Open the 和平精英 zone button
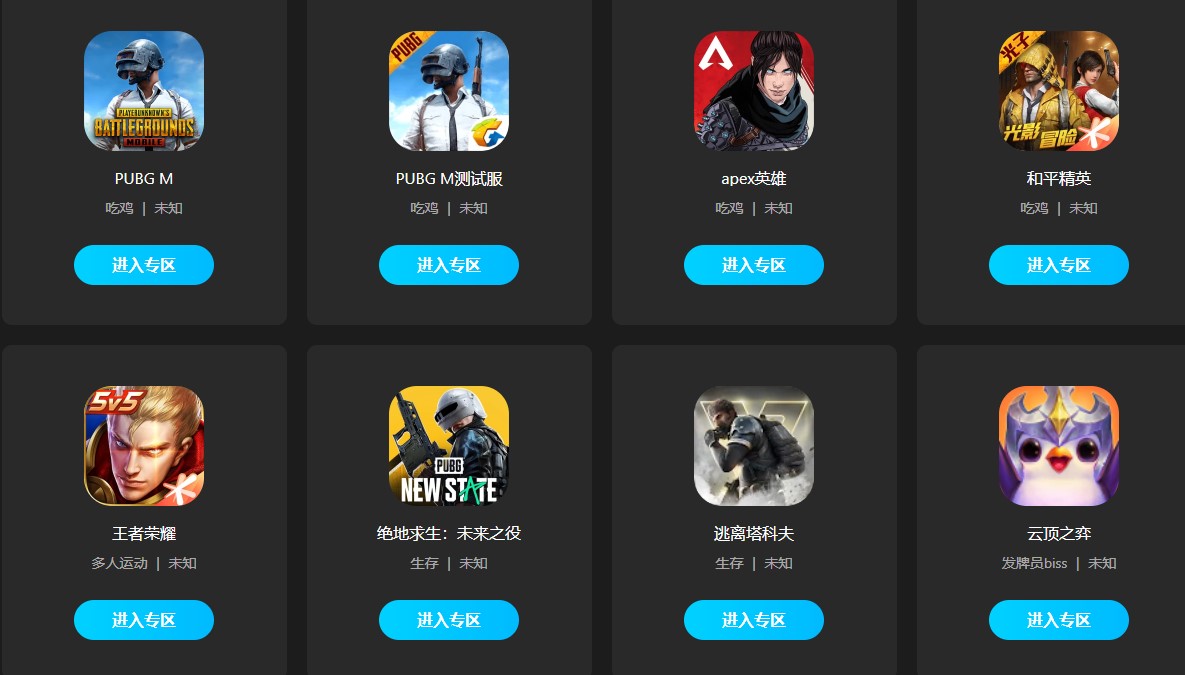Image resolution: width=1185 pixels, height=675 pixels. tap(1059, 265)
